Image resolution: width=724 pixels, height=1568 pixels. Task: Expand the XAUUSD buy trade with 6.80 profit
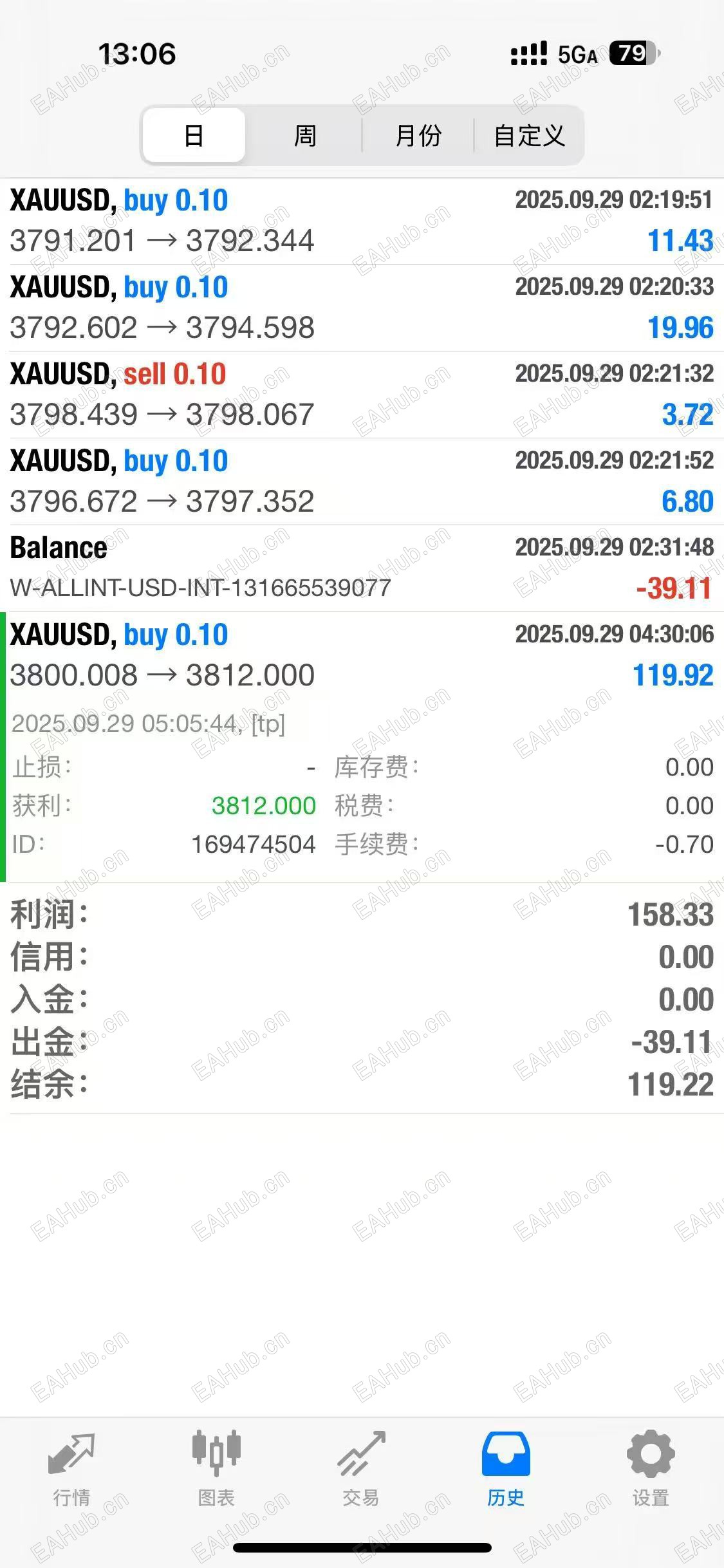click(362, 481)
